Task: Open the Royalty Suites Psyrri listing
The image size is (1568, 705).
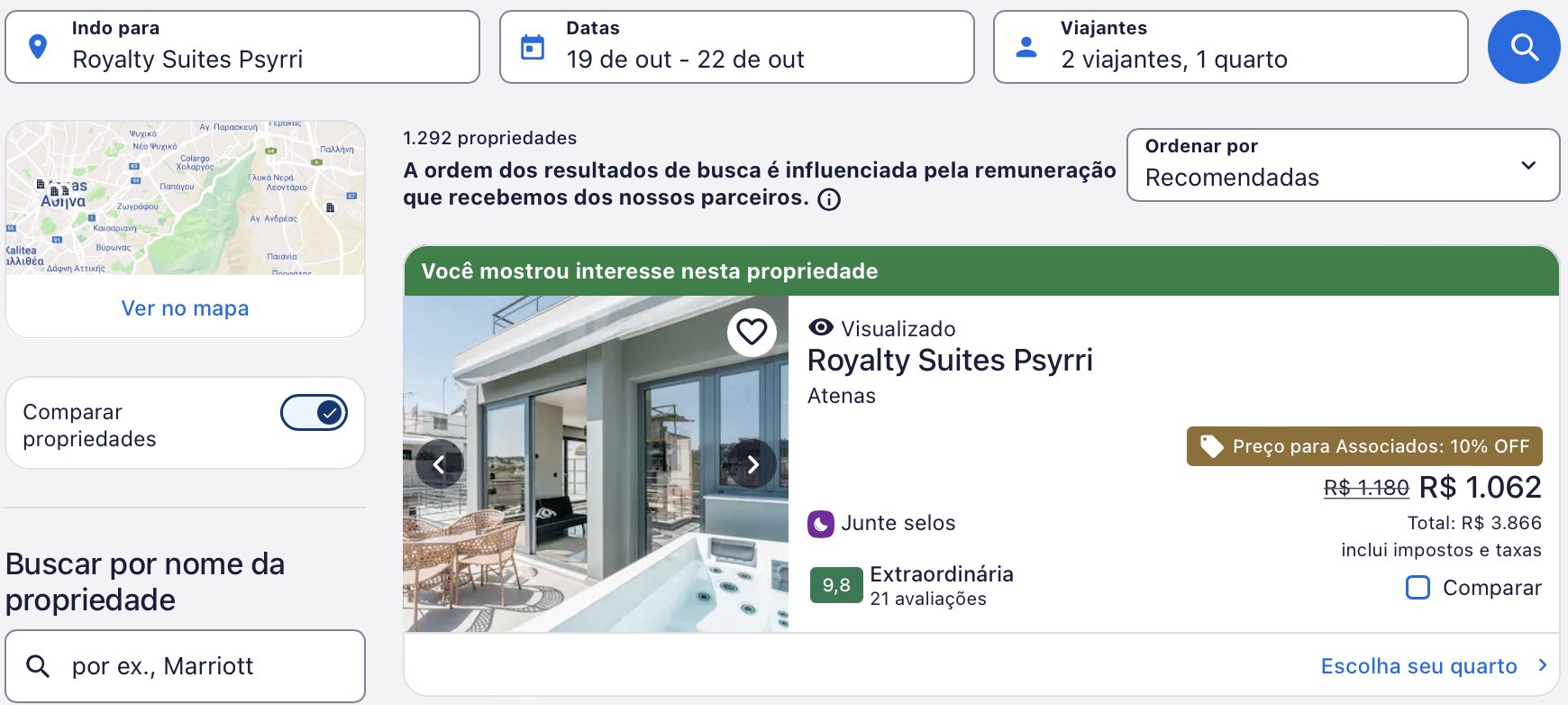Action: point(950,361)
